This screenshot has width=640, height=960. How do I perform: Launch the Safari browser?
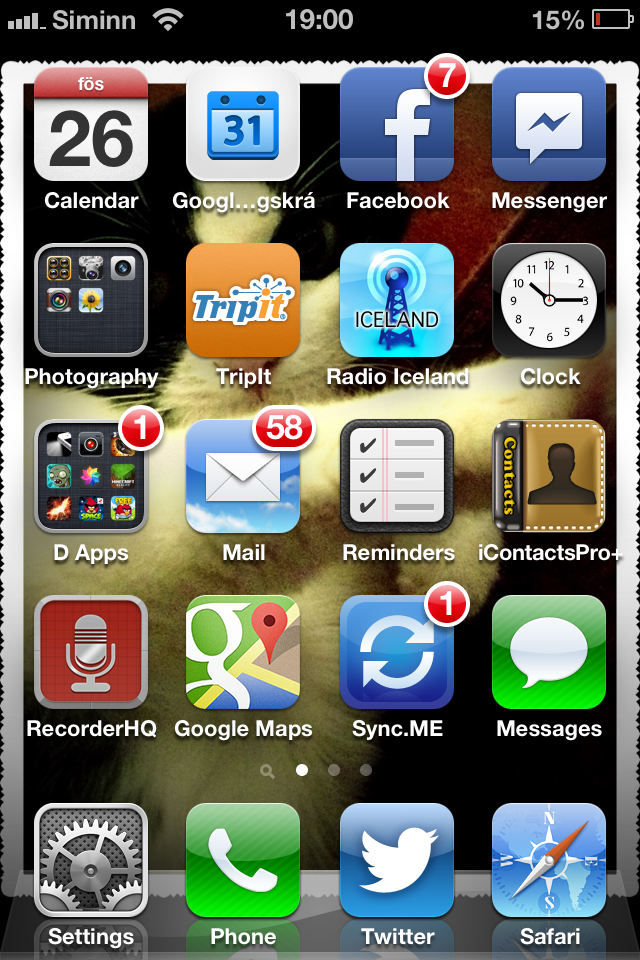(x=549, y=860)
